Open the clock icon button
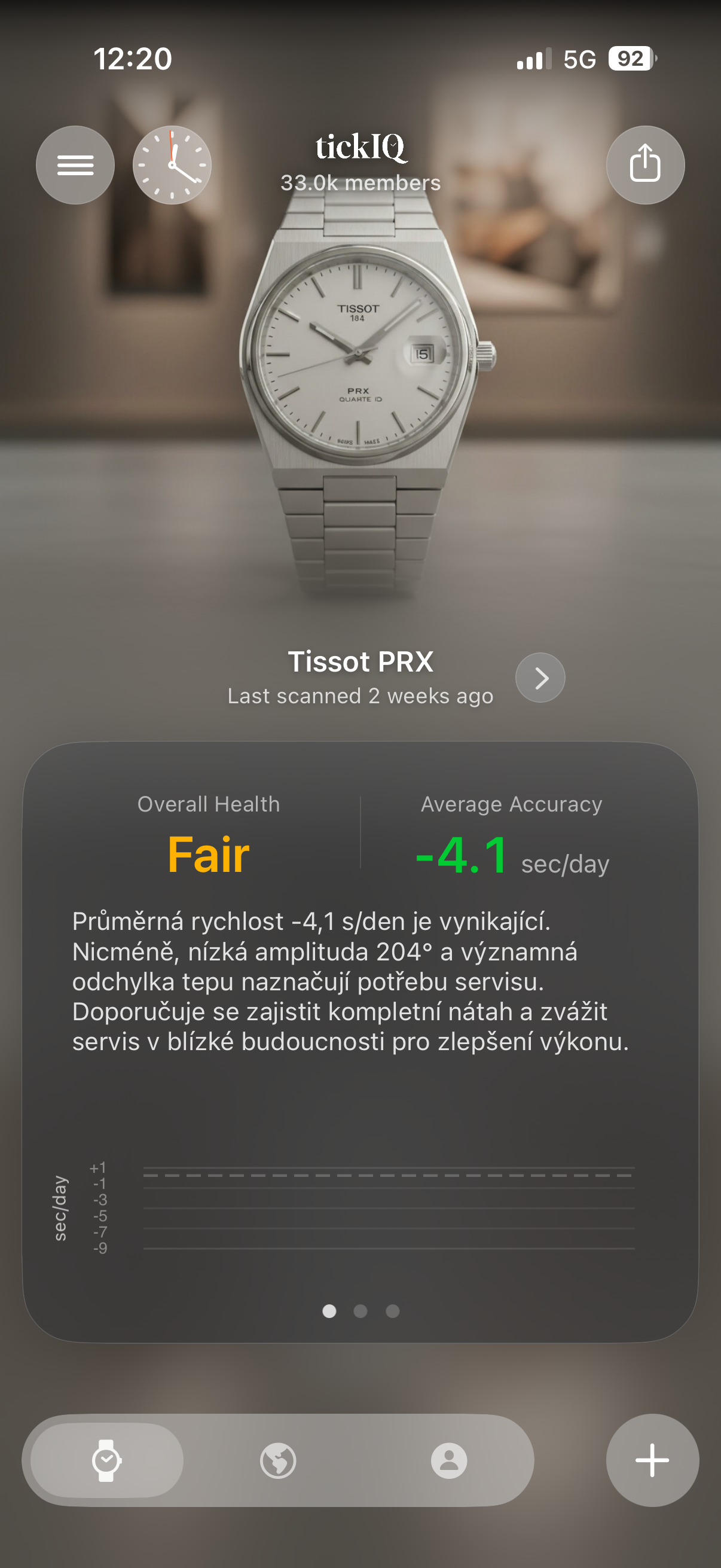 pyautogui.click(x=172, y=165)
